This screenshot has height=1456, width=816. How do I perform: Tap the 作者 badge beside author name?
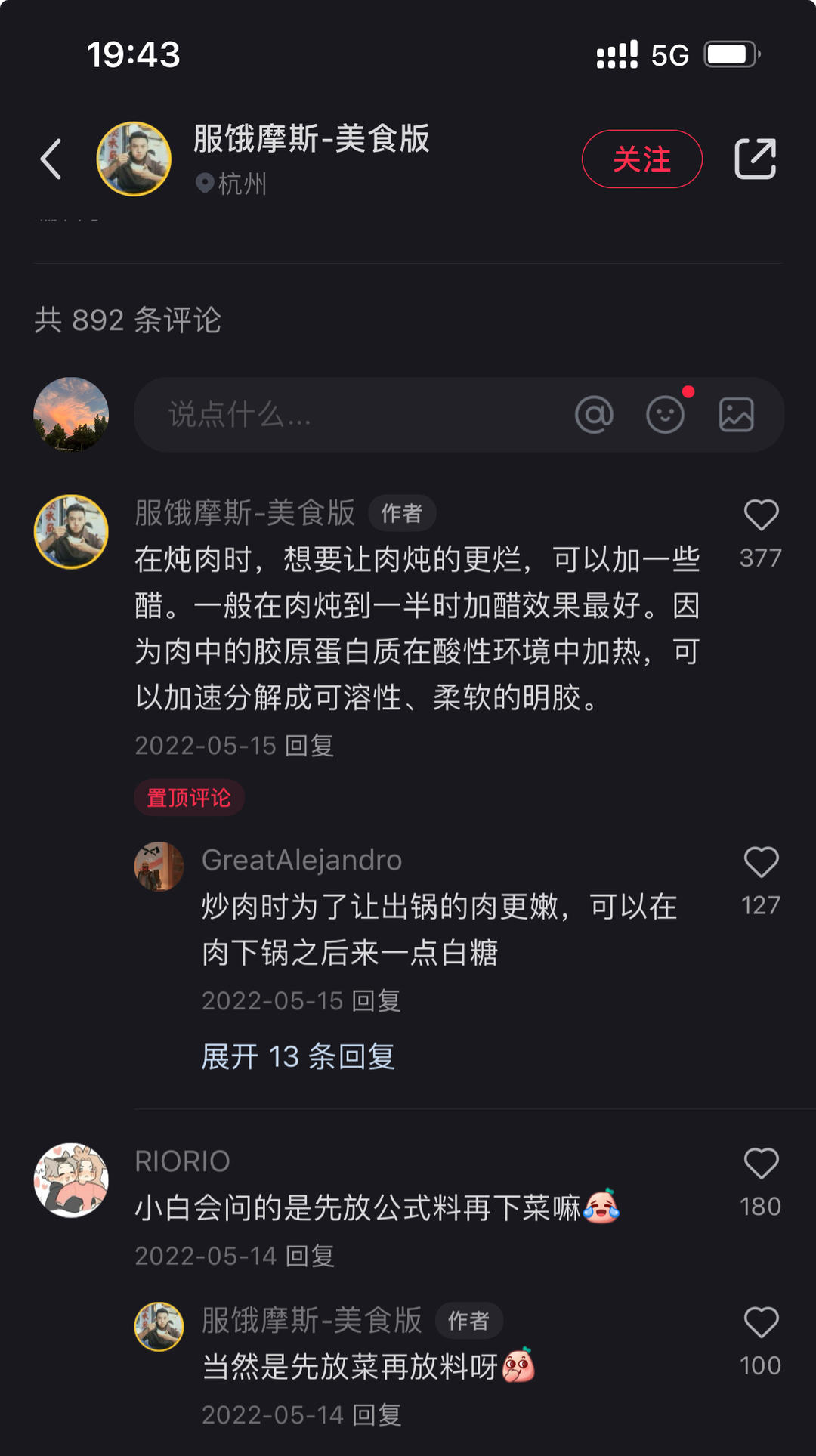(x=403, y=512)
